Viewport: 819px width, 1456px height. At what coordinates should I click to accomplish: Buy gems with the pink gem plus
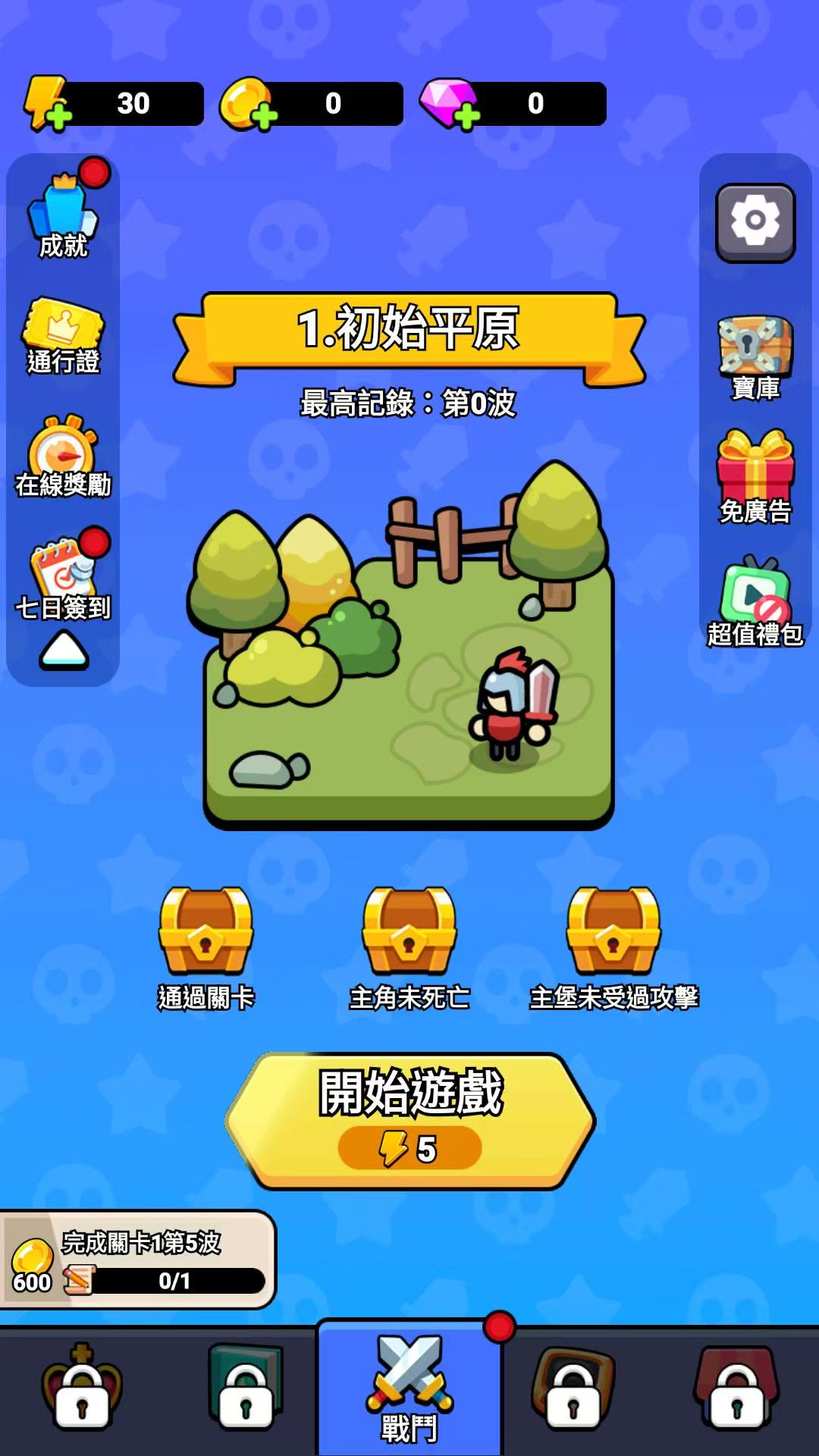point(450,104)
